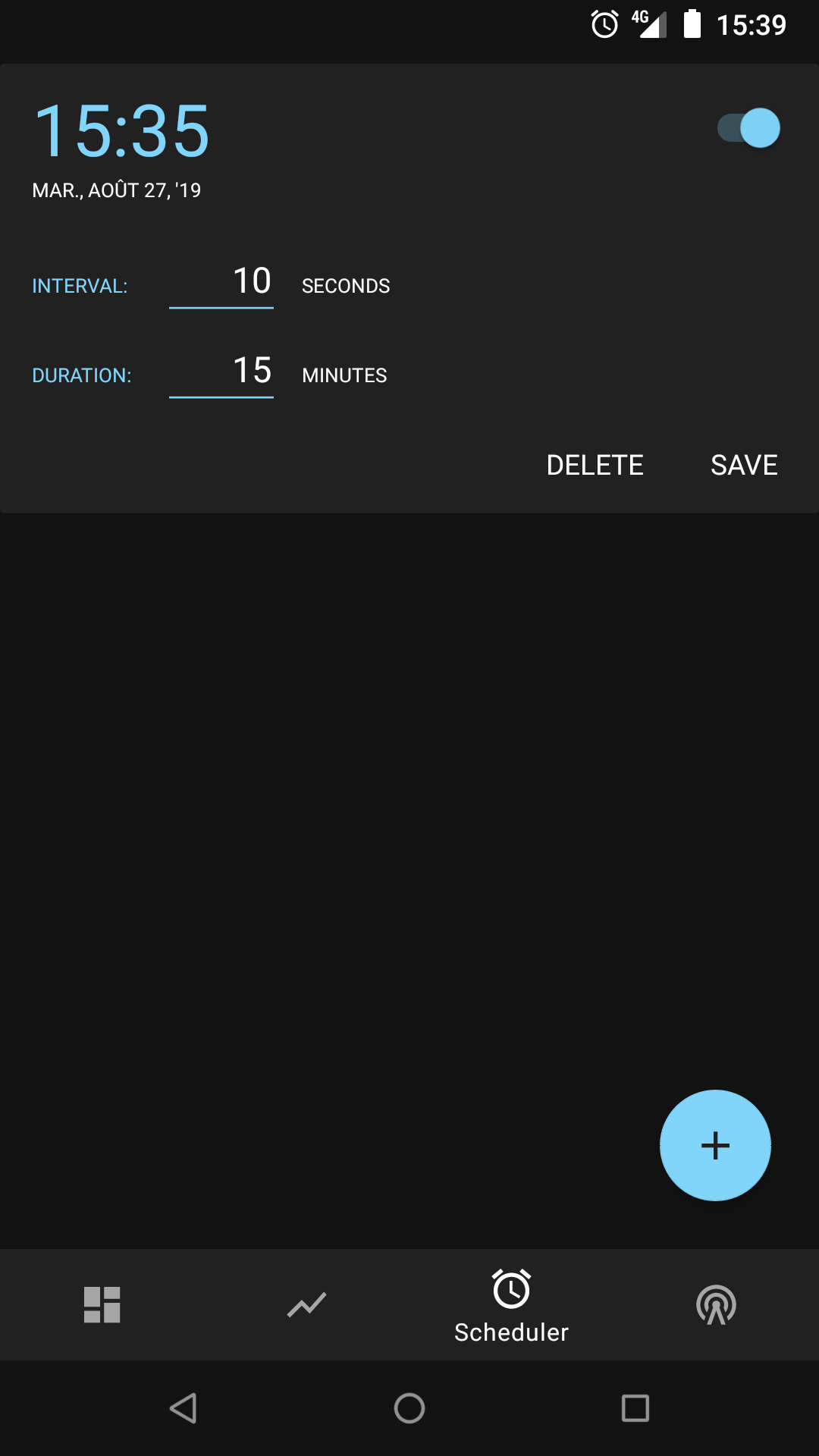Screen dimensions: 819x1456
Task: Save the schedule settings
Action: point(744,465)
